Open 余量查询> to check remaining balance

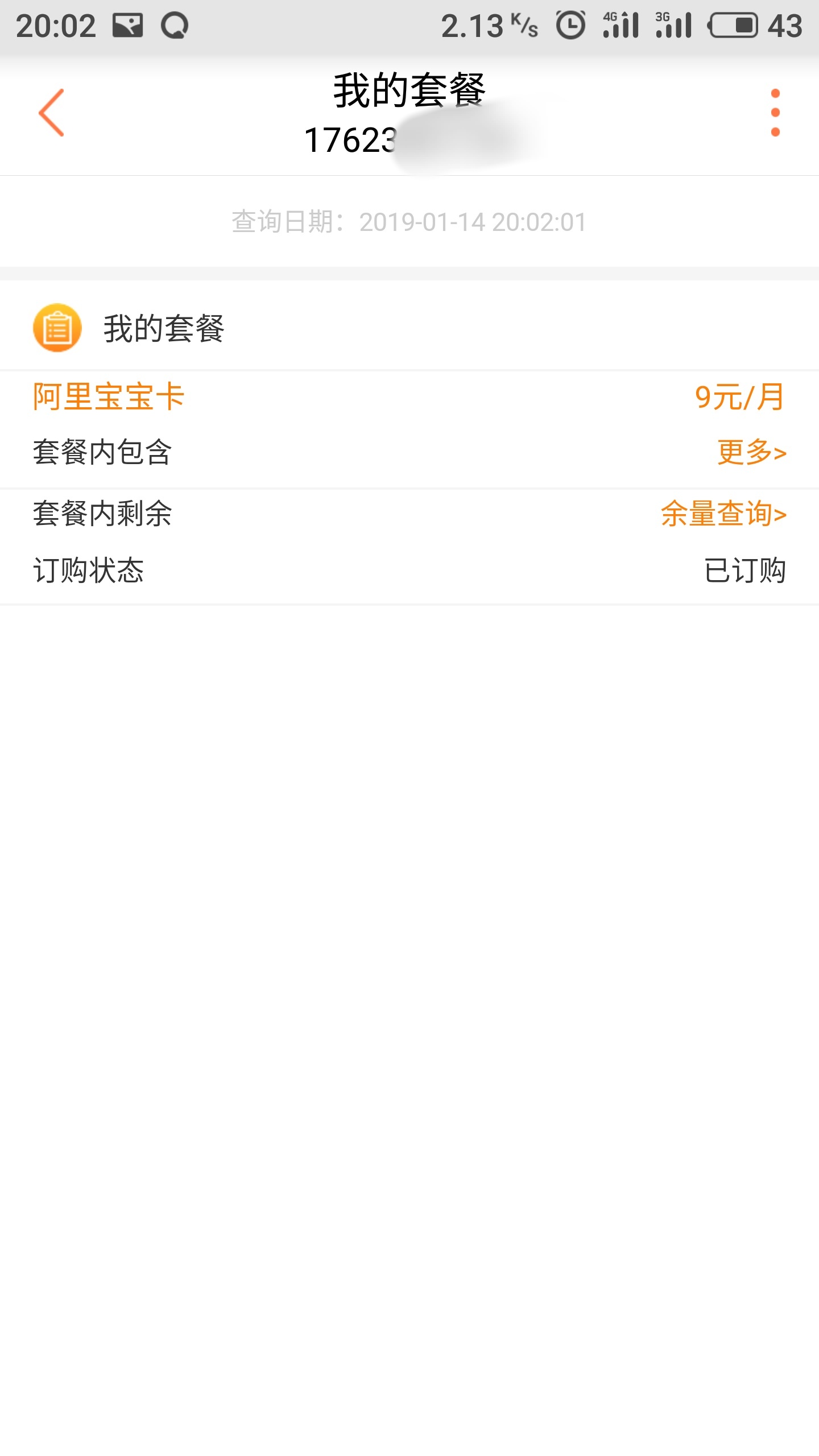723,514
